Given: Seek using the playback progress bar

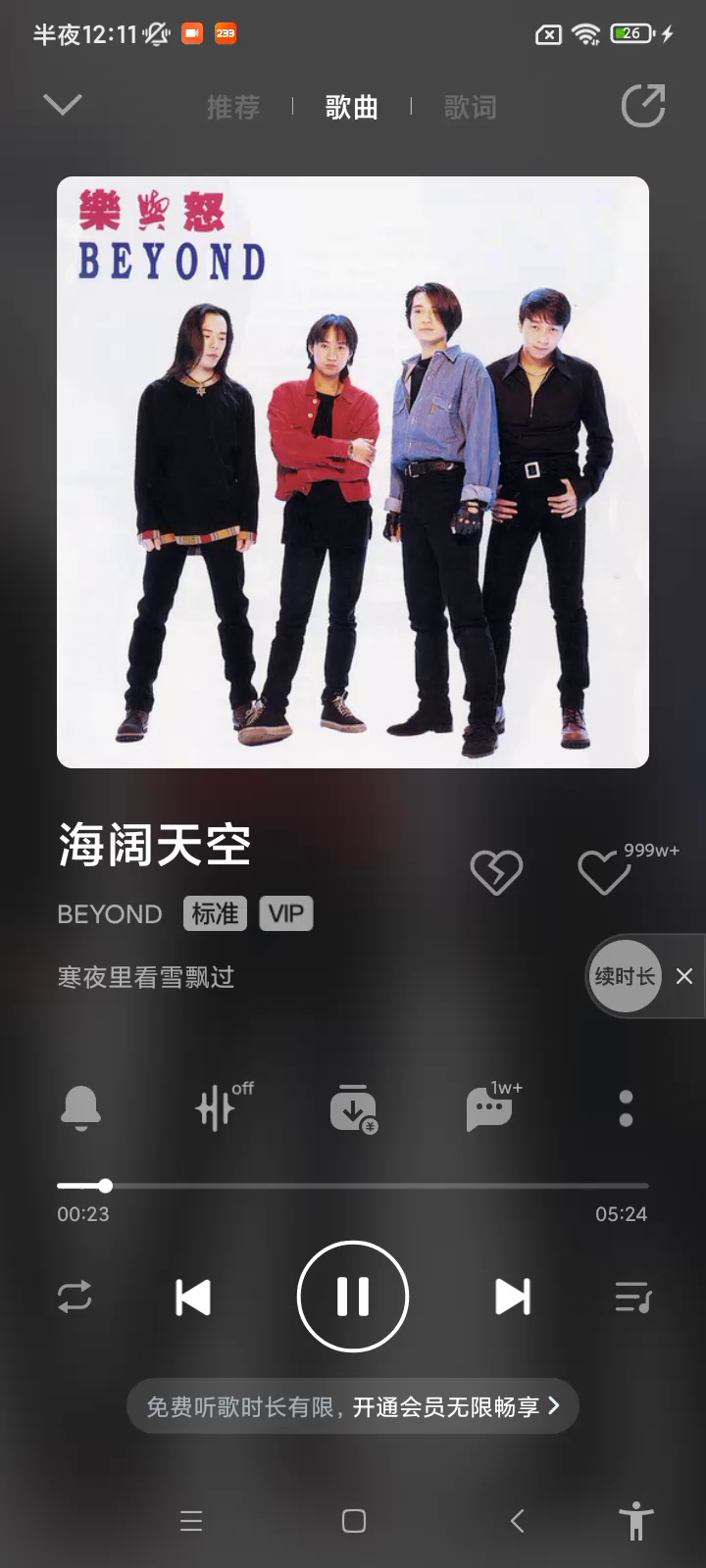Looking at the screenshot, I should [x=353, y=1186].
